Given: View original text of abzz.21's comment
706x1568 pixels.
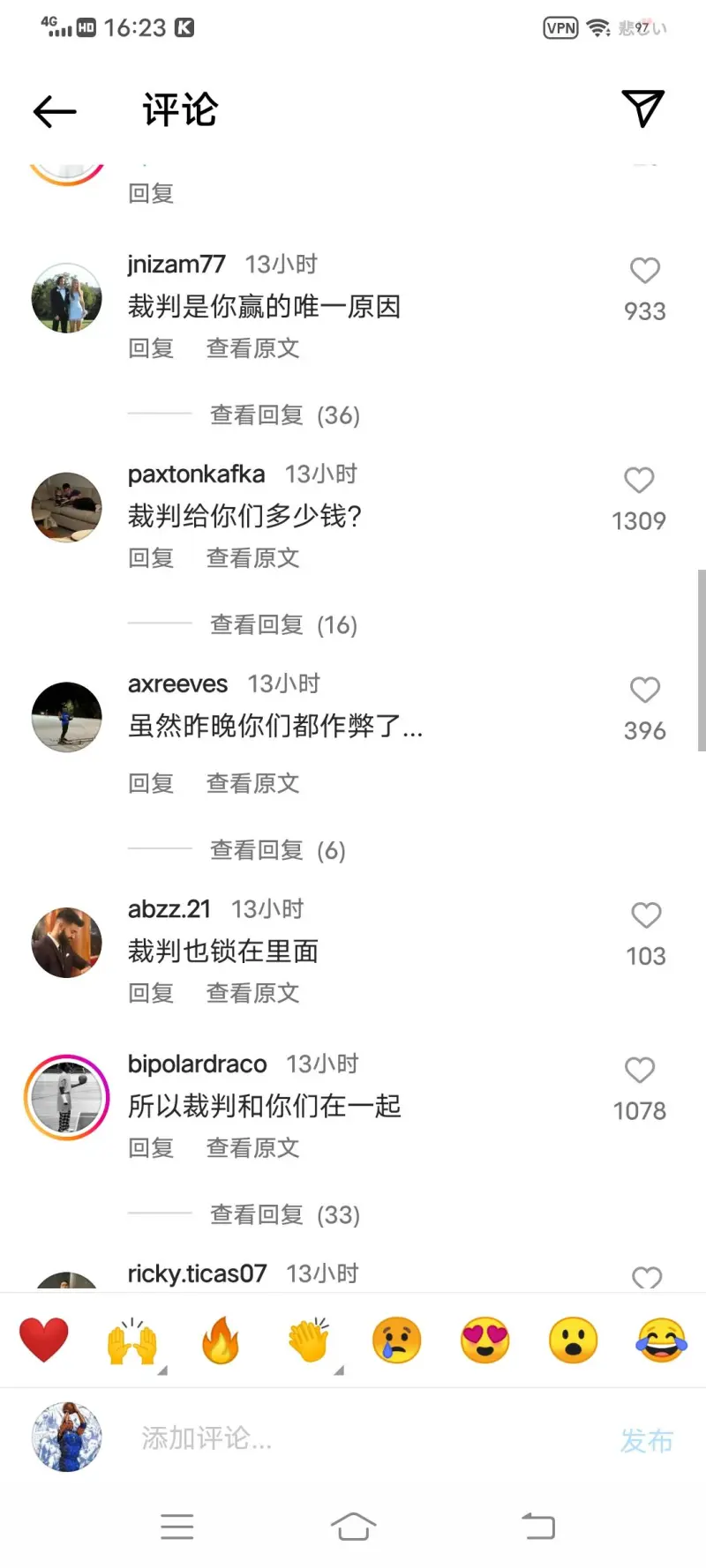Looking at the screenshot, I should point(252,994).
